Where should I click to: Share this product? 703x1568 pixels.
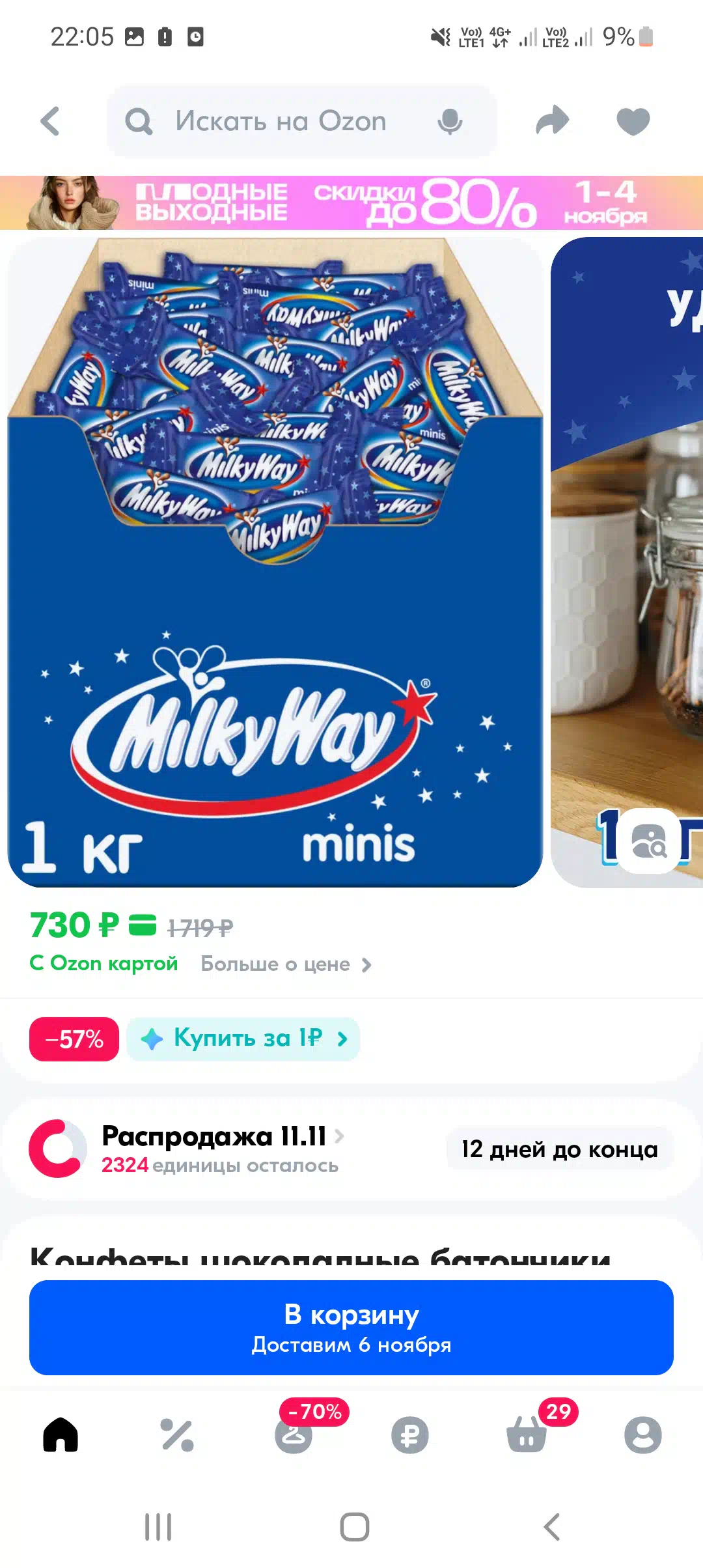[x=552, y=120]
